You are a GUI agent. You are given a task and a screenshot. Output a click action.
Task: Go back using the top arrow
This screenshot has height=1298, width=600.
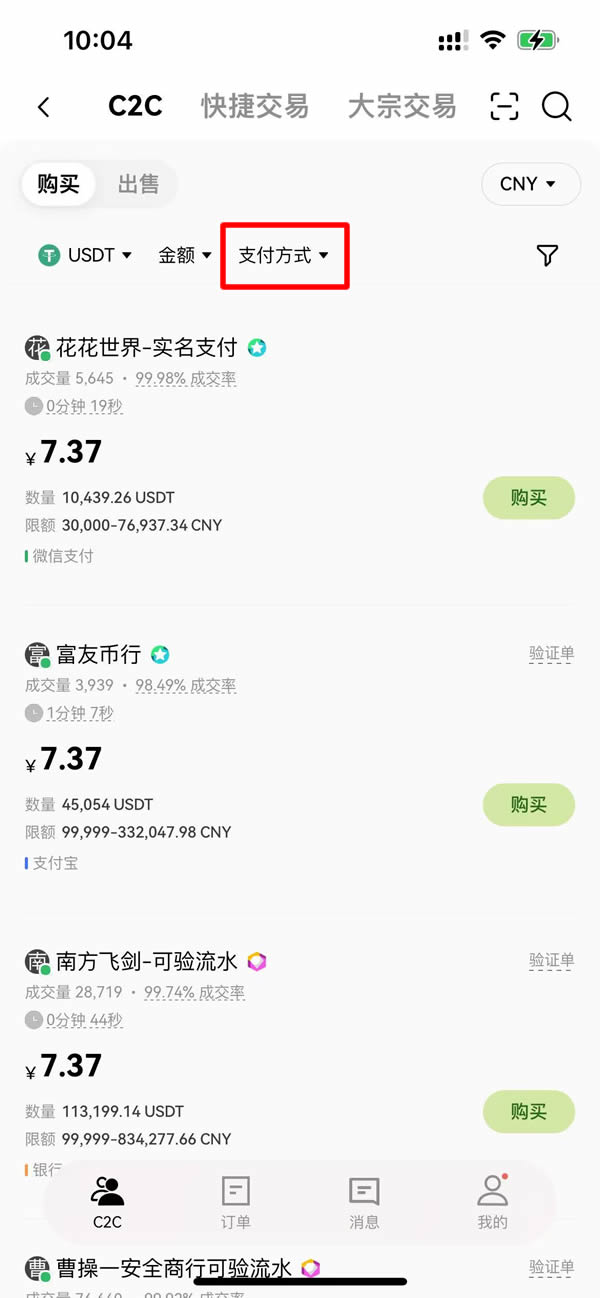pyautogui.click(x=44, y=107)
